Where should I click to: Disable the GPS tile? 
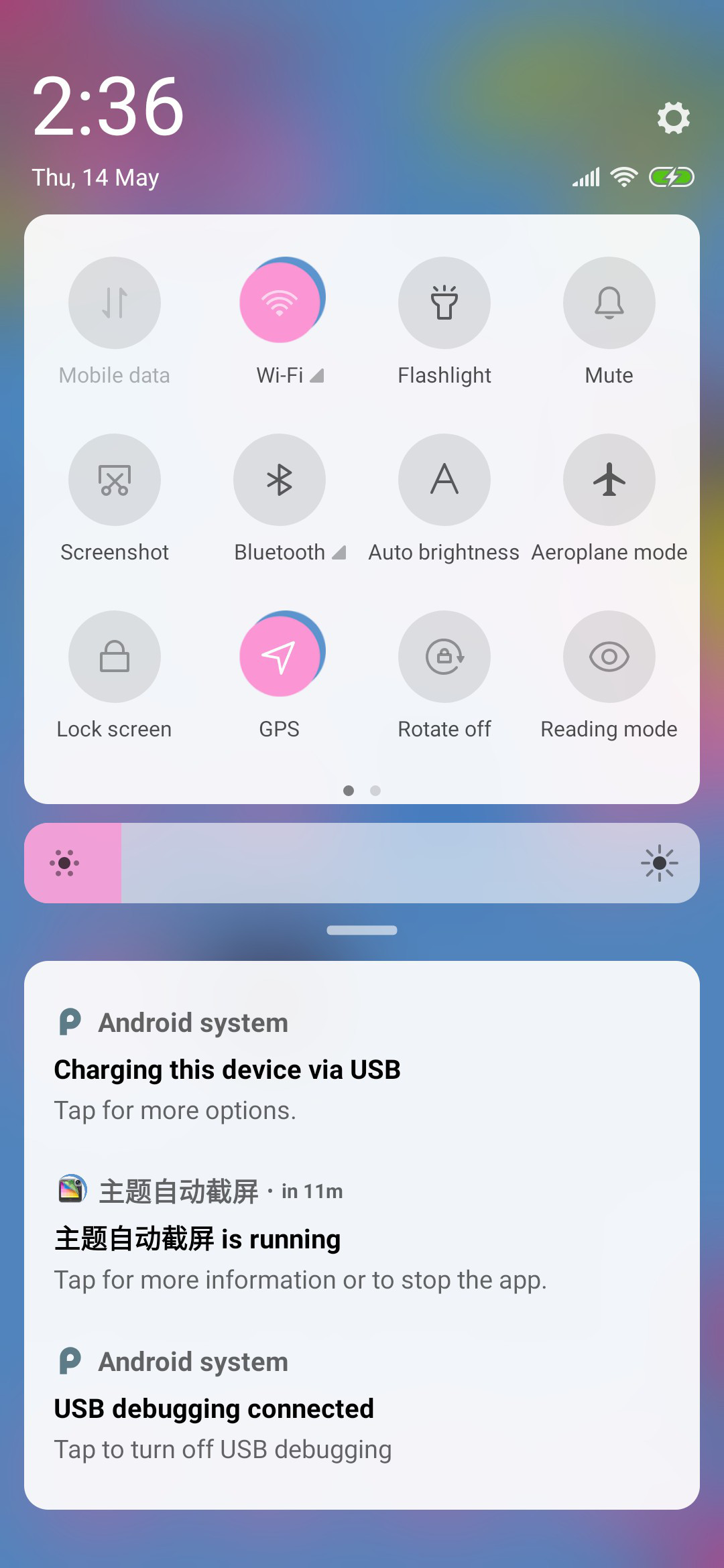click(x=280, y=657)
